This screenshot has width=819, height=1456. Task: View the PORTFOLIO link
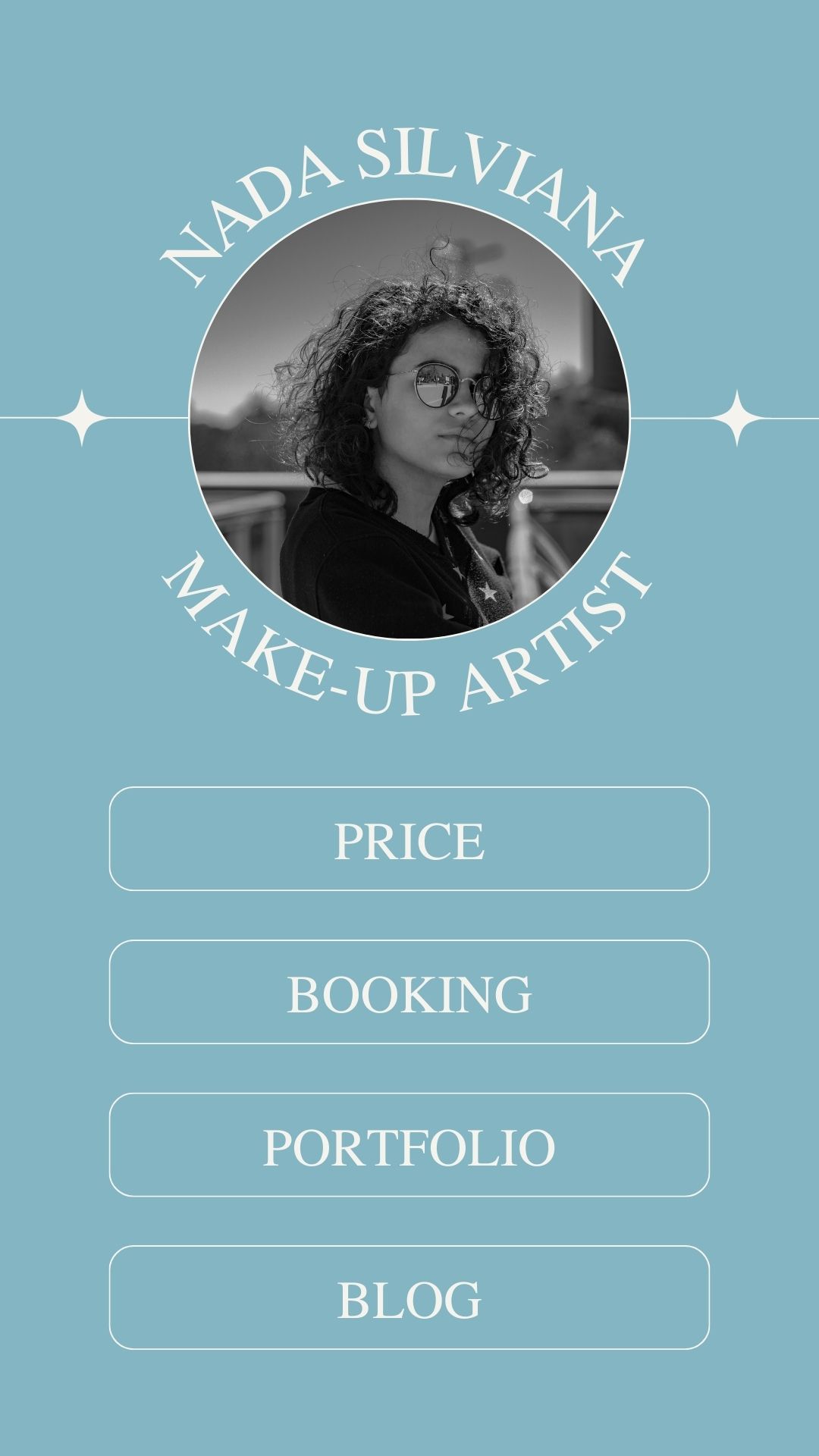pos(409,1145)
